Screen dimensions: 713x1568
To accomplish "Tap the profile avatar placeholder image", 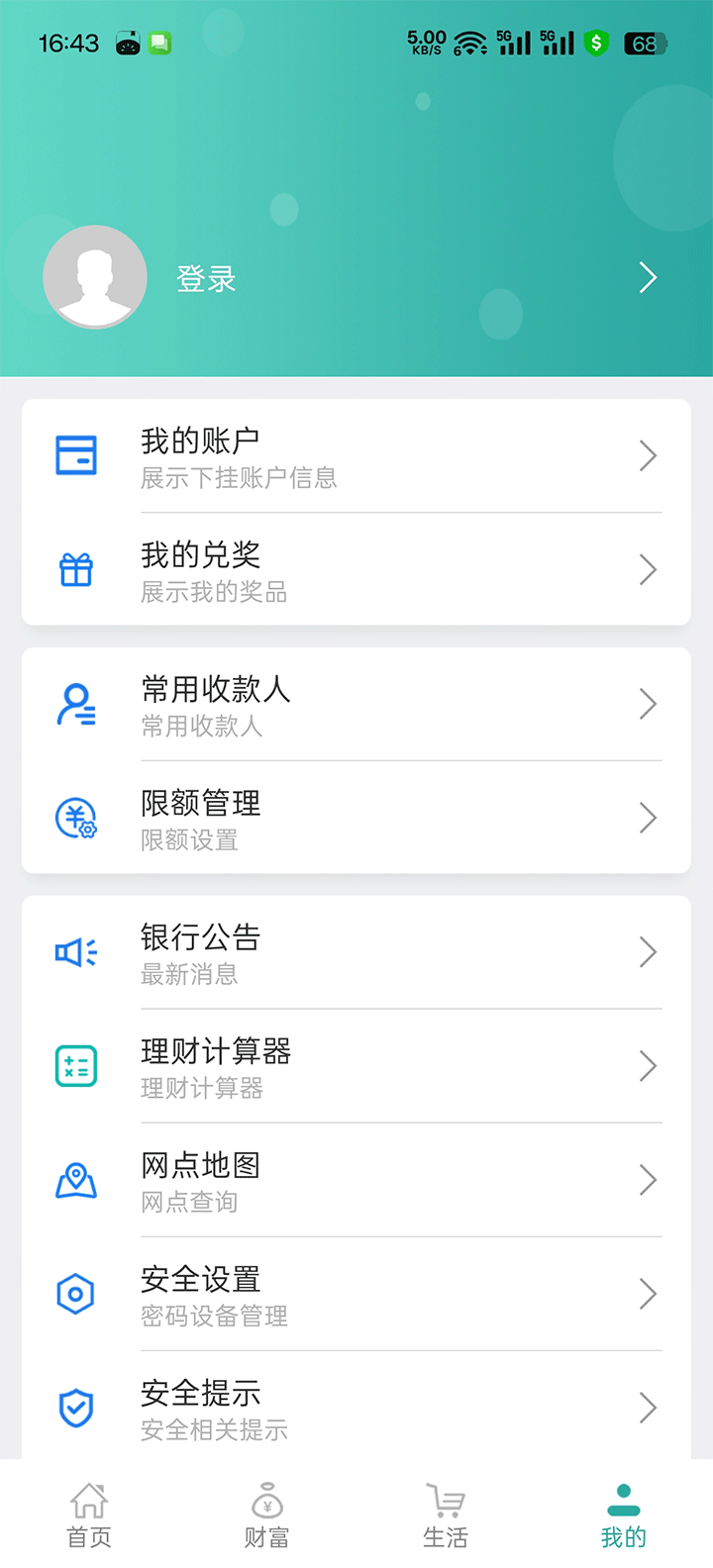I will (x=95, y=277).
